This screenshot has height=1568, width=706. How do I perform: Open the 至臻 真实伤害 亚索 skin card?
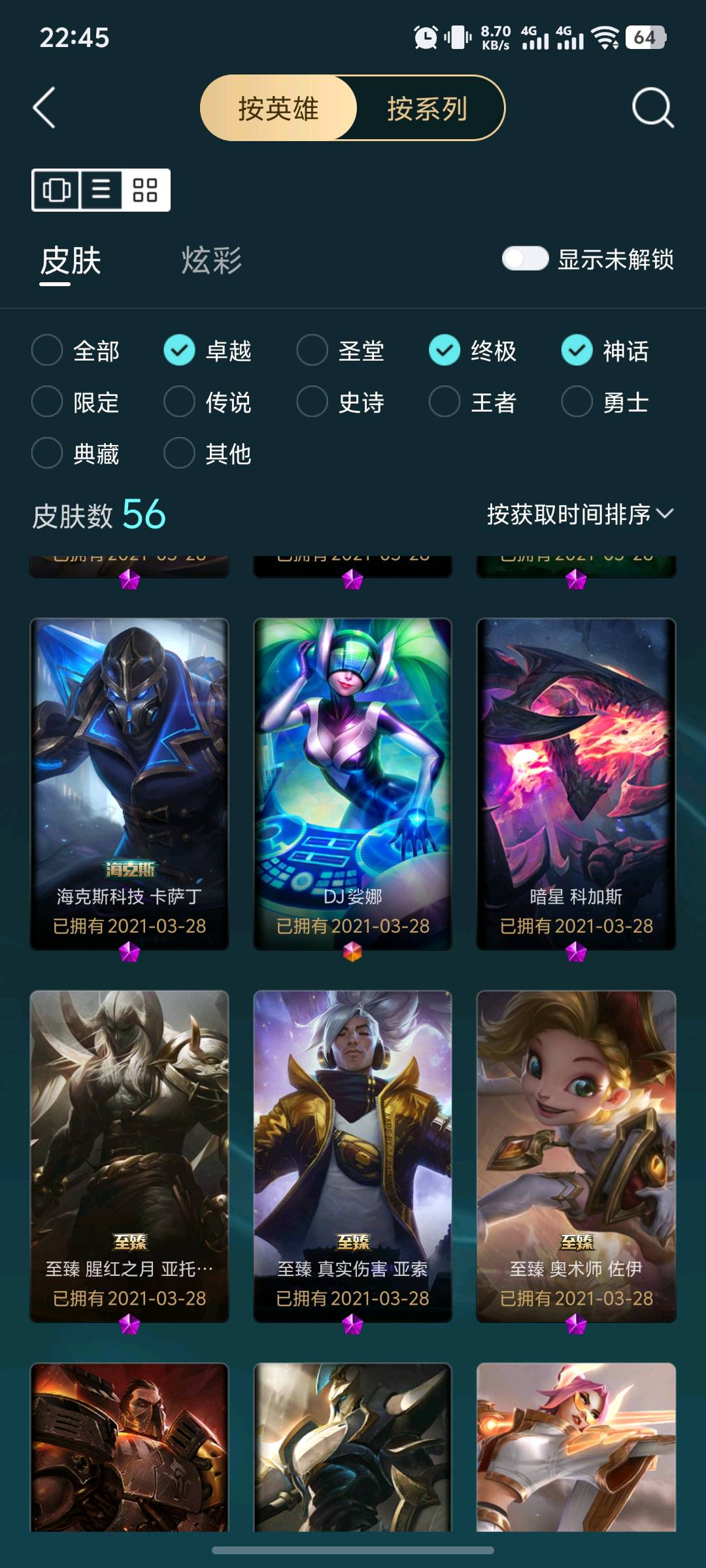(x=353, y=1156)
